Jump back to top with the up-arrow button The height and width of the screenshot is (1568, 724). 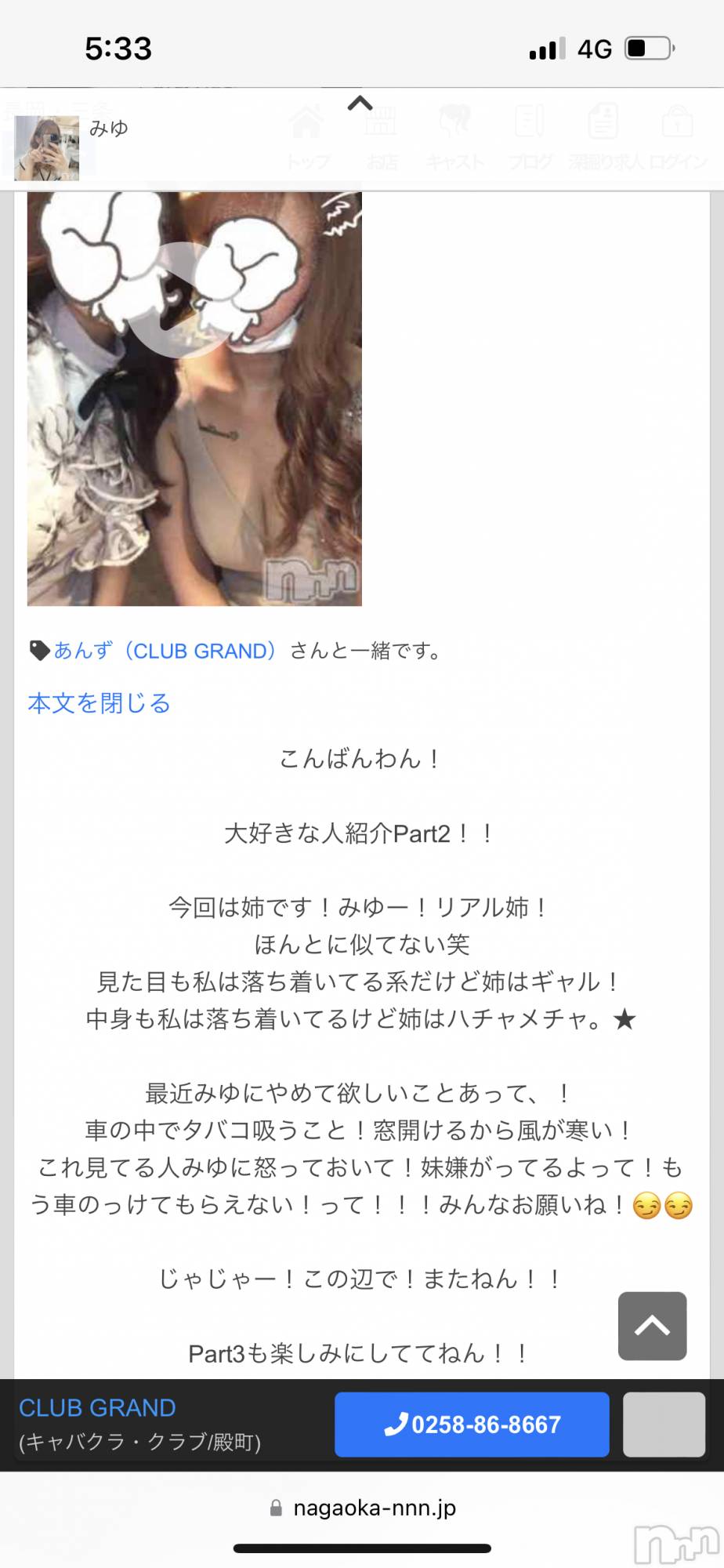pos(652,1326)
